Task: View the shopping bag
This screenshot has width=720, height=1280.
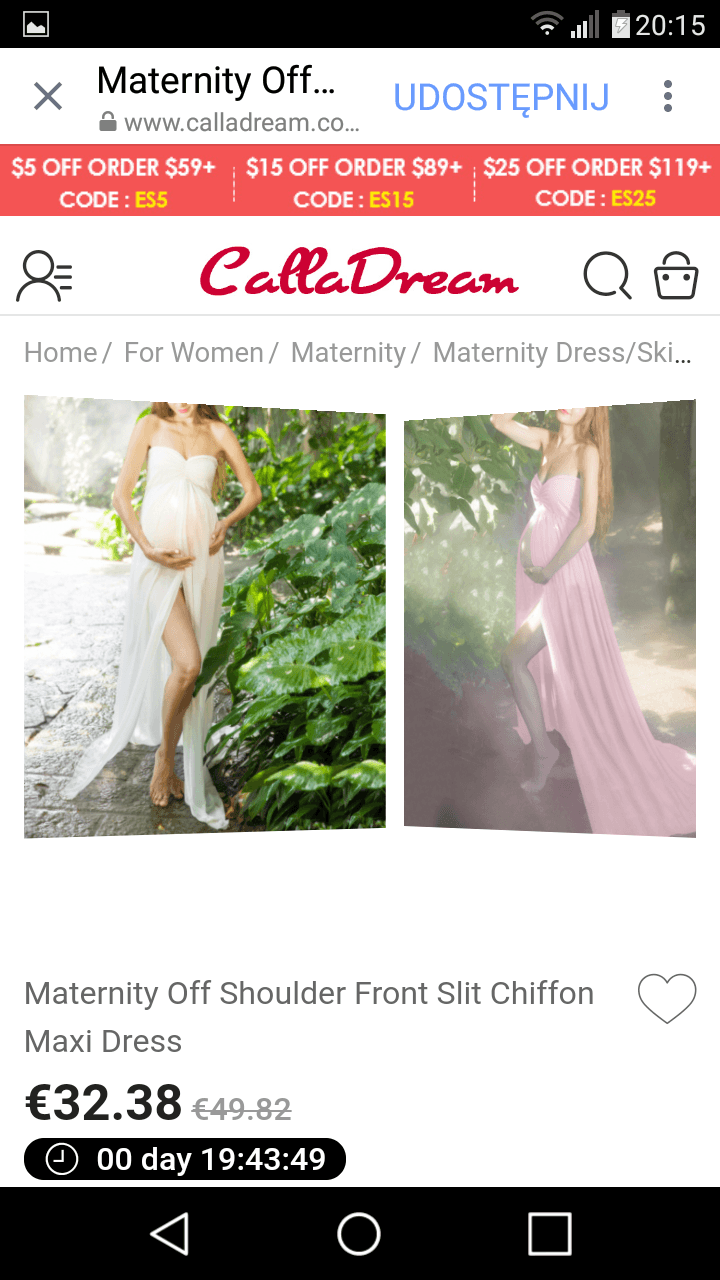Action: (x=676, y=274)
